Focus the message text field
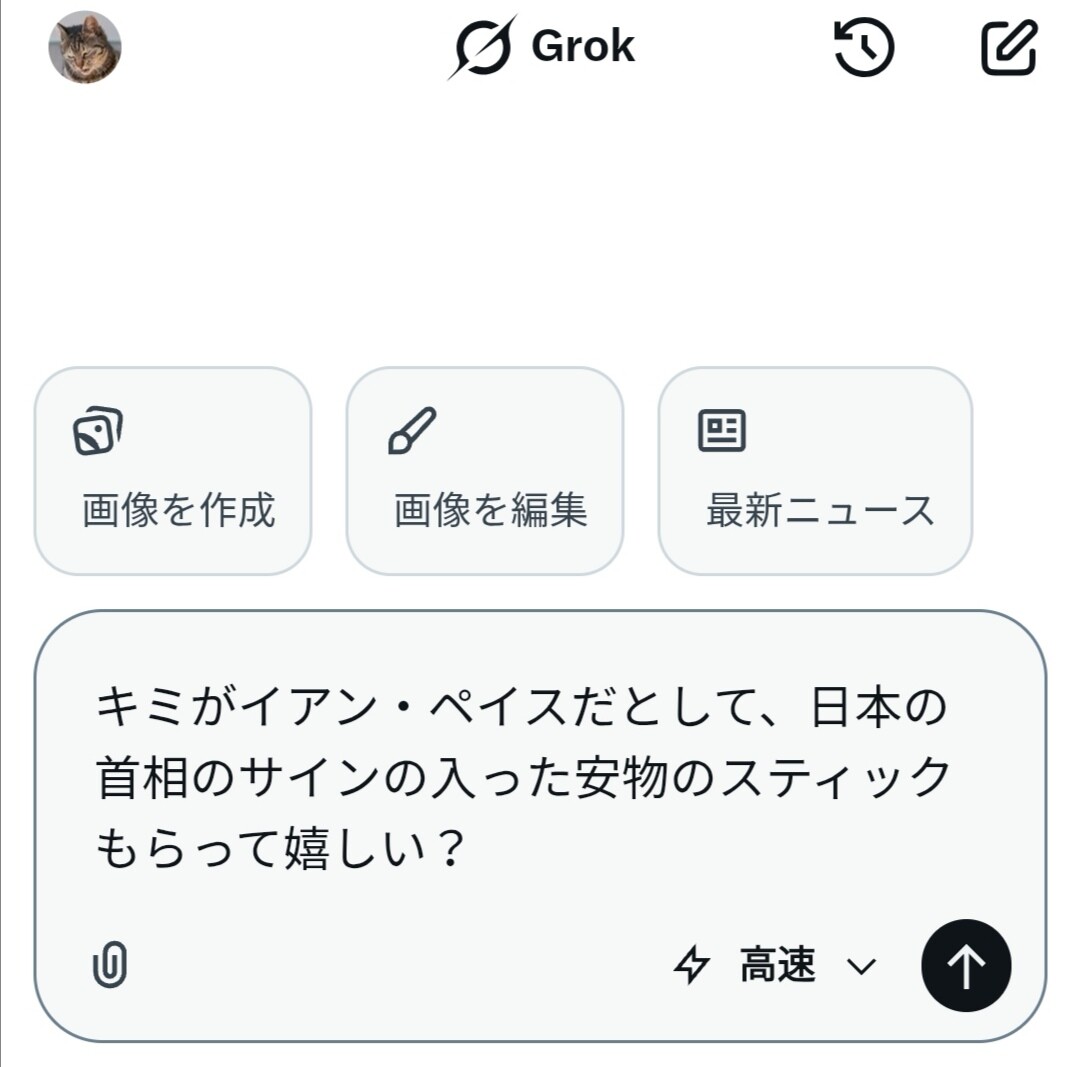The image size is (1080, 1067). pos(520,780)
